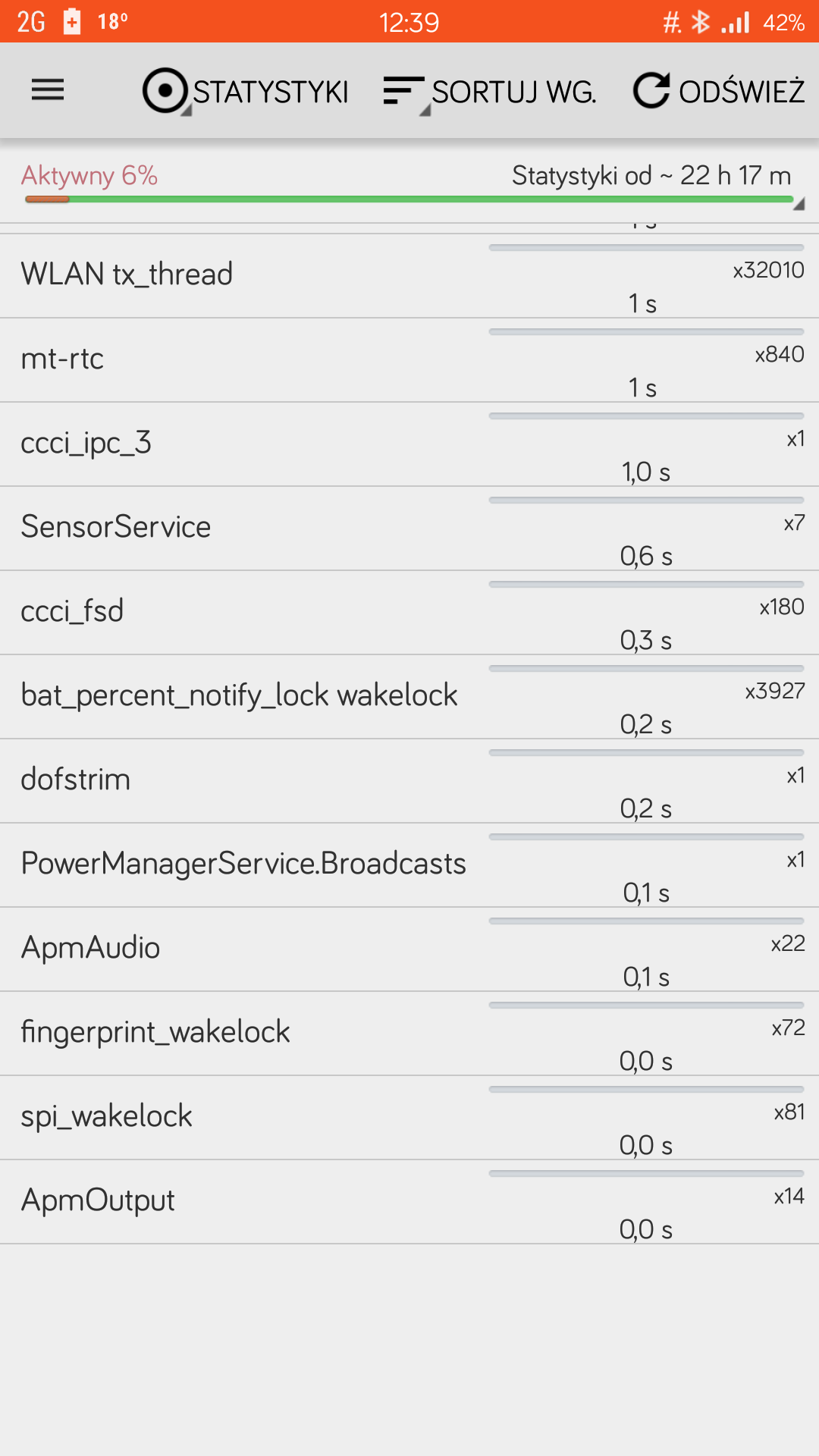Viewport: 819px width, 1456px height.
Task: Open the STATYSTYKI dropdown
Action: [246, 91]
